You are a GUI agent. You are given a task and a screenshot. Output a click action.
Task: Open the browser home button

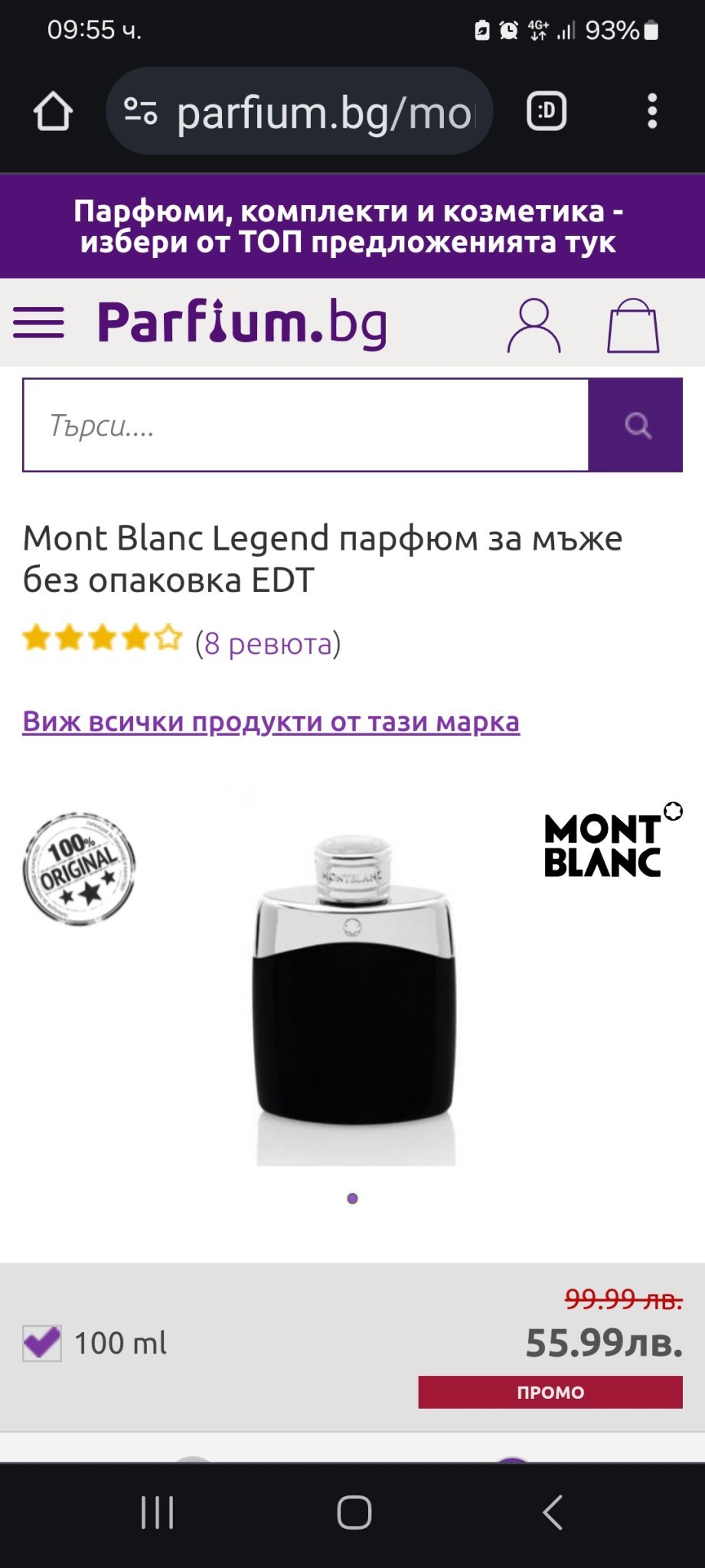[x=53, y=112]
